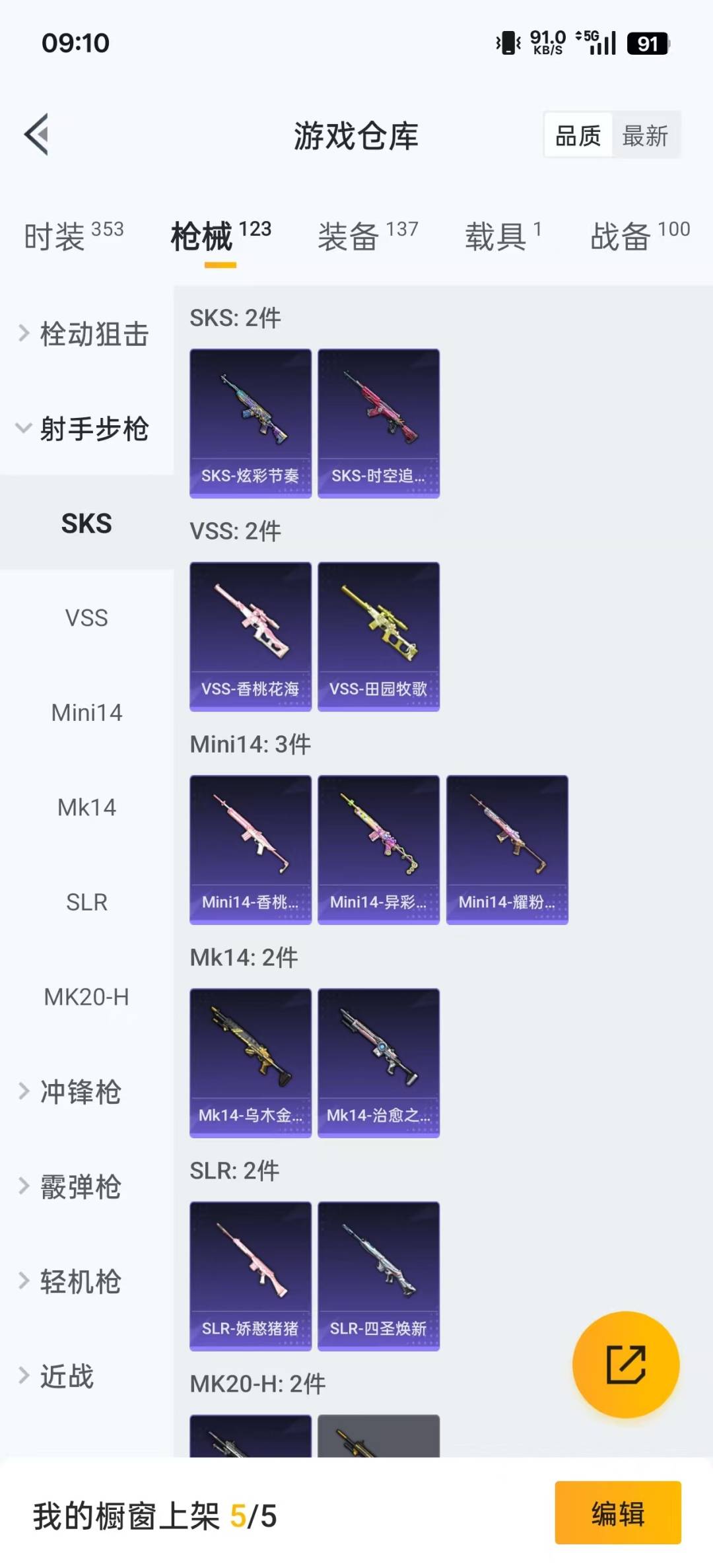Open the VSS-田园牧歌 skin

pyautogui.click(x=378, y=636)
